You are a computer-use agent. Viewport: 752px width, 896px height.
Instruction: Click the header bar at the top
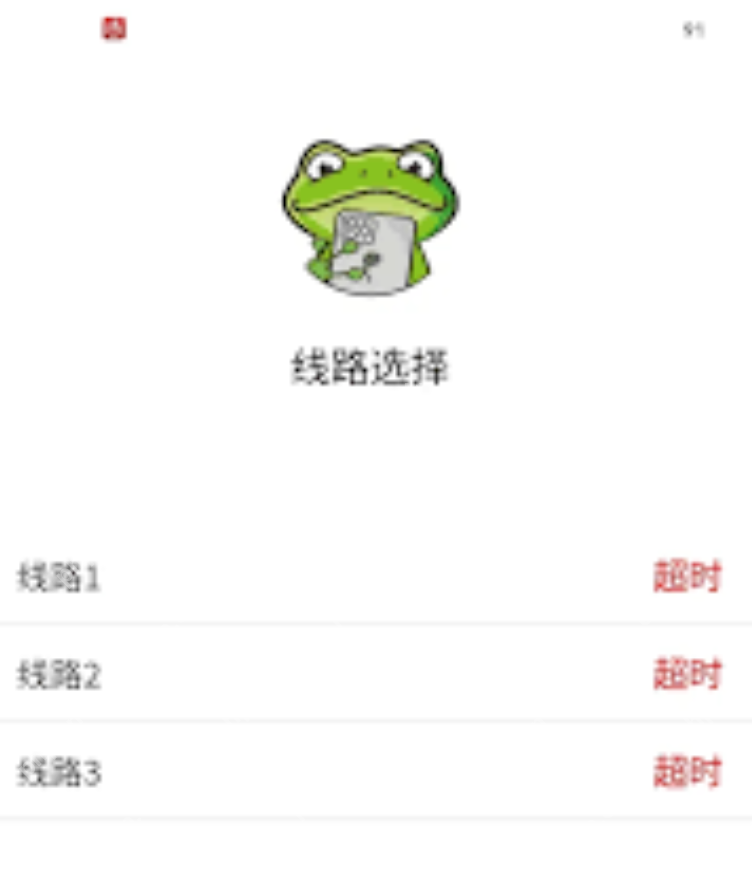(376, 29)
